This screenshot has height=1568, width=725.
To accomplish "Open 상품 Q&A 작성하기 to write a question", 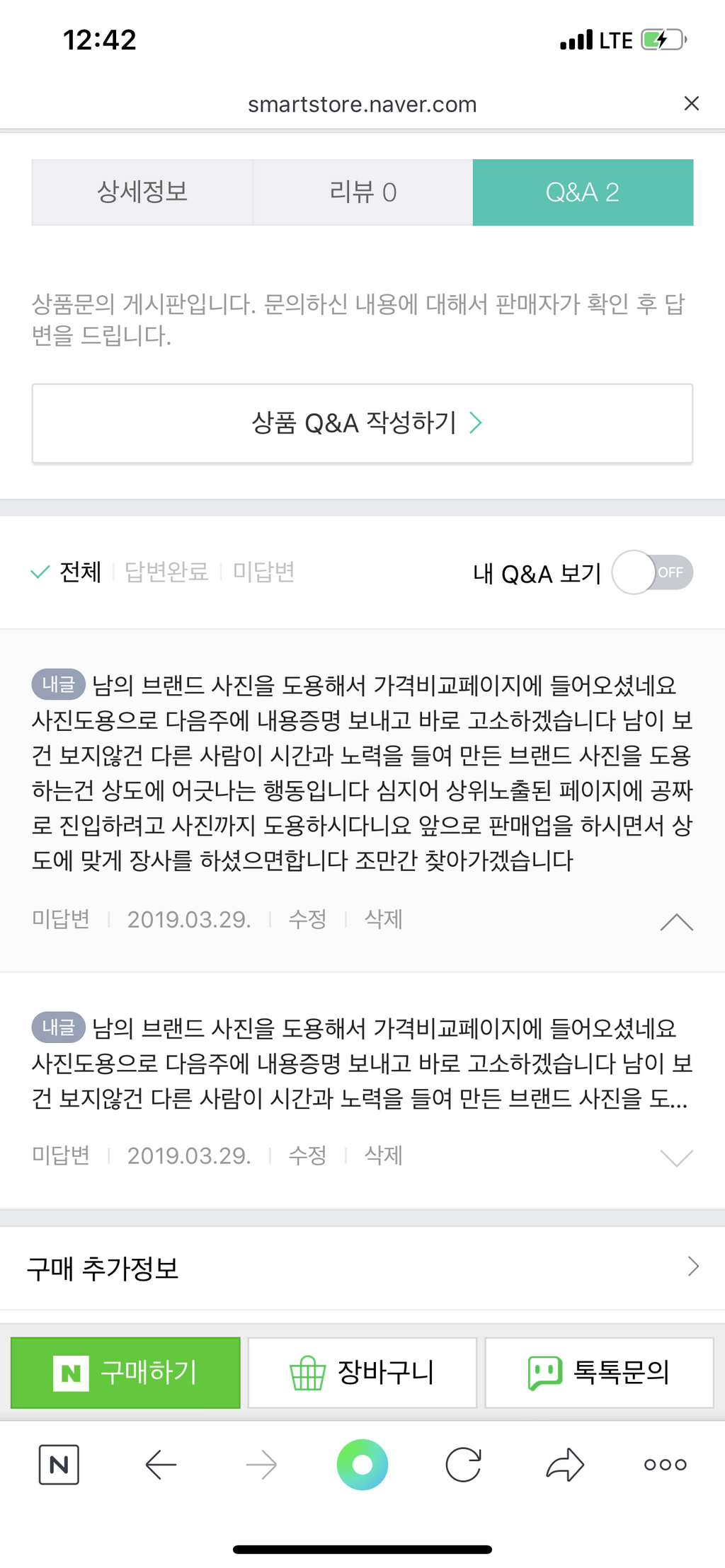I will pos(362,423).
